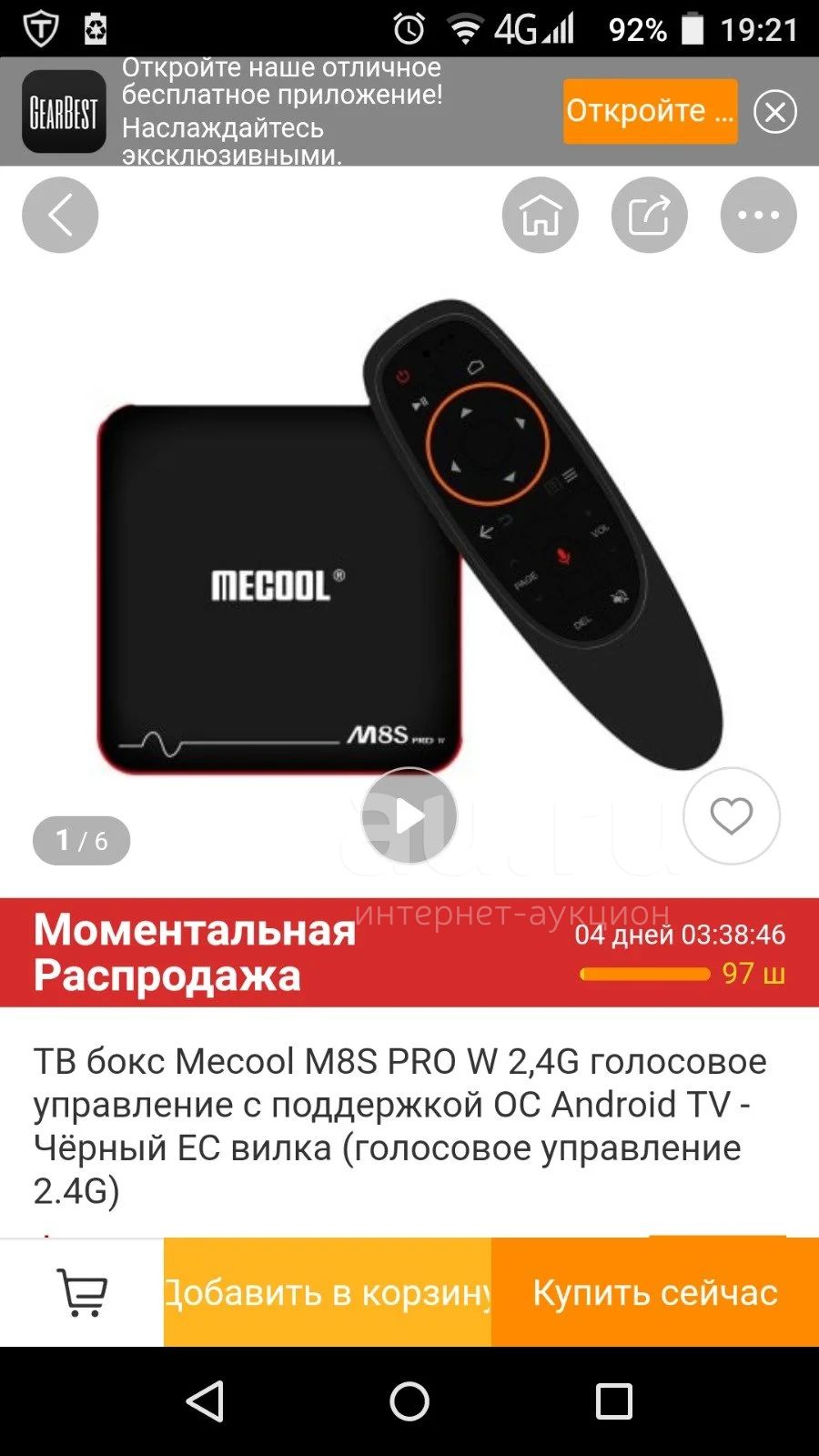This screenshot has height=1456, width=819.
Task: Tap Добавить в корзину
Action: [328, 1292]
